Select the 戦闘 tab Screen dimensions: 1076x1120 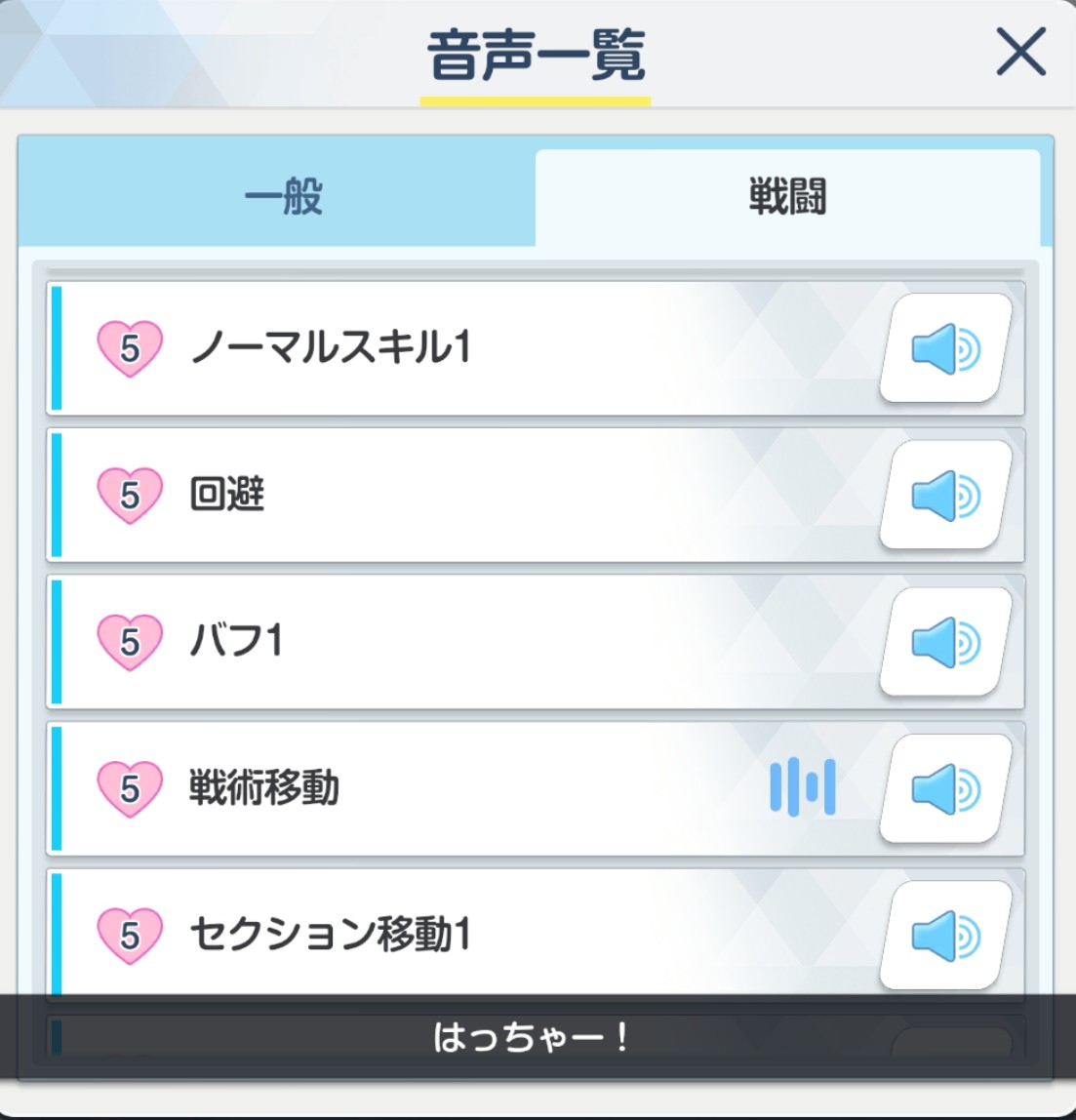click(787, 197)
